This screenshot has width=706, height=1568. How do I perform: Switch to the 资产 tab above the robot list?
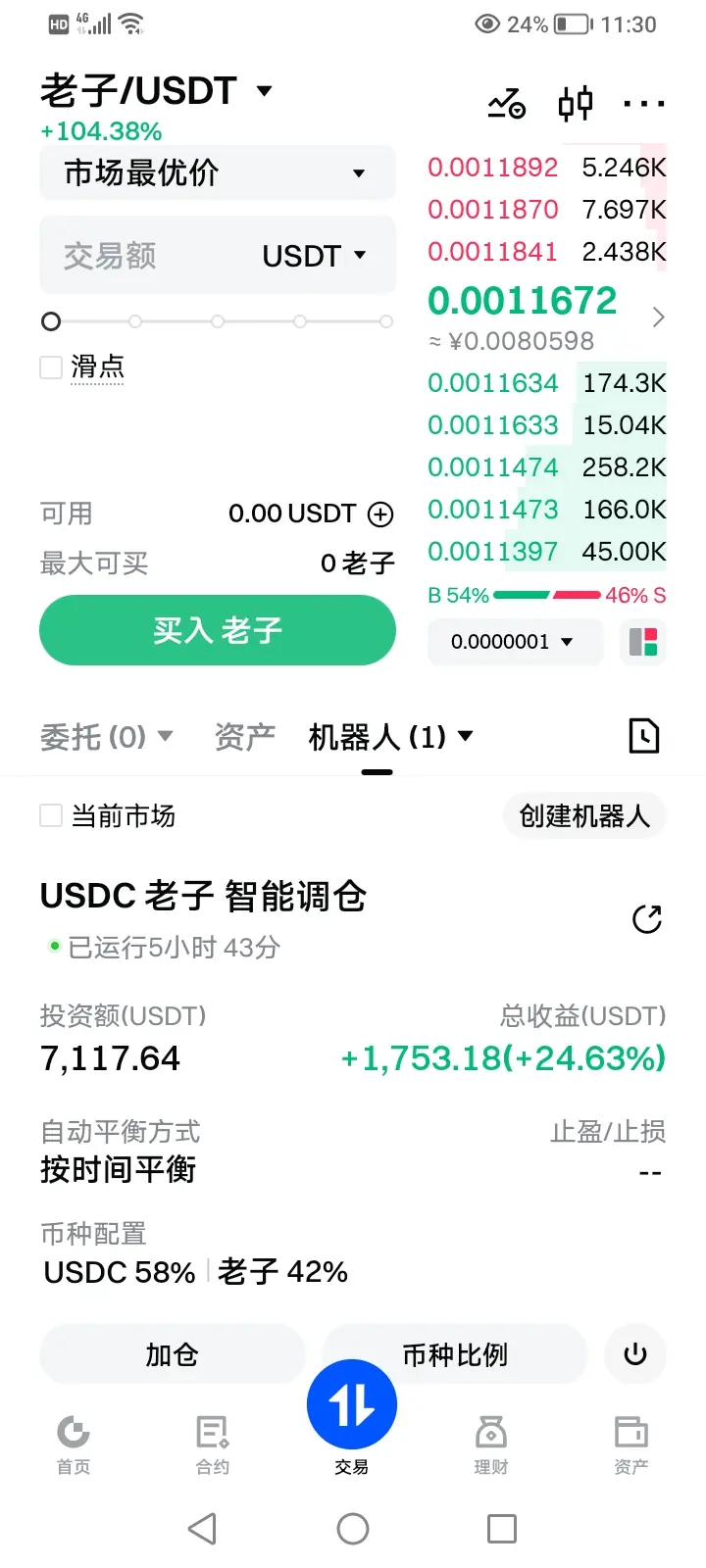pos(244,736)
